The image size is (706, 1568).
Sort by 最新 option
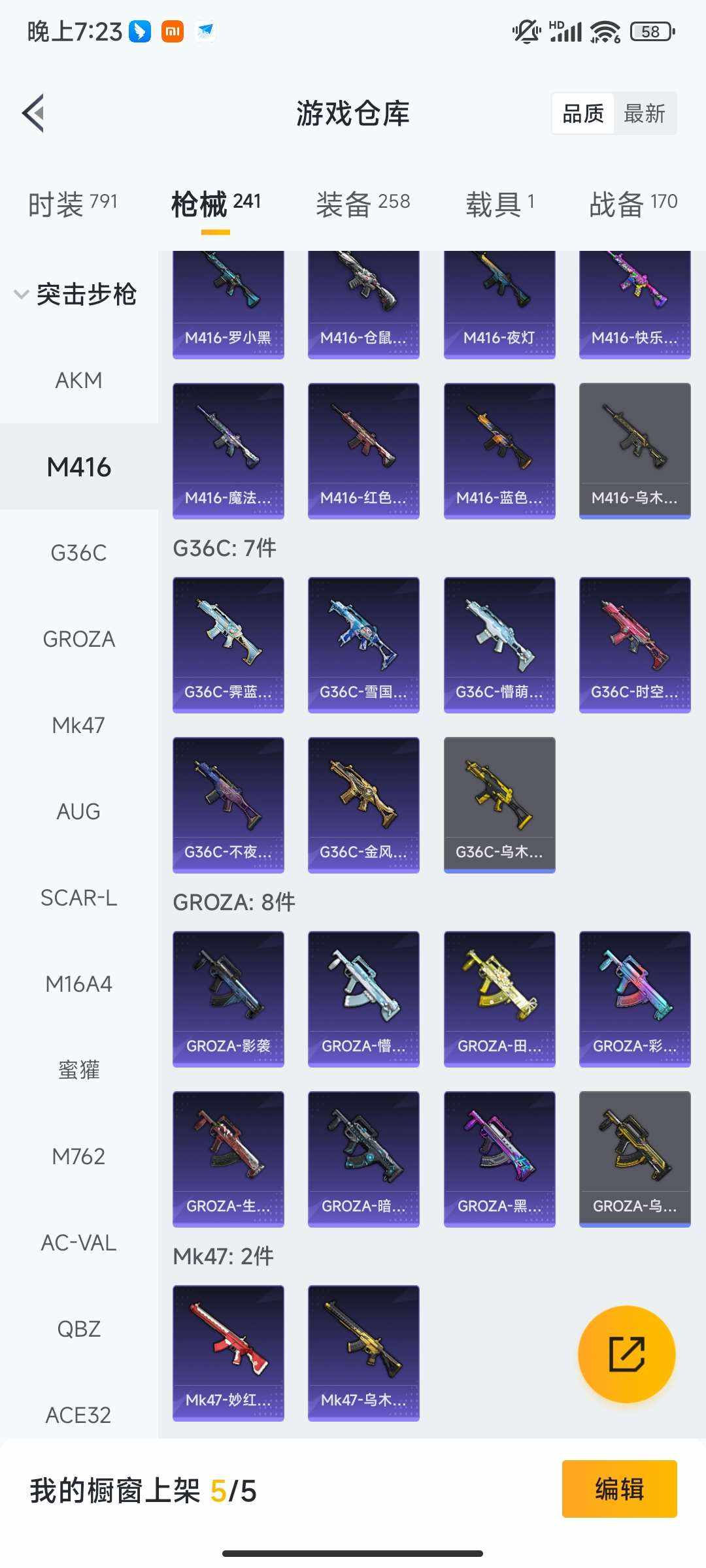644,114
